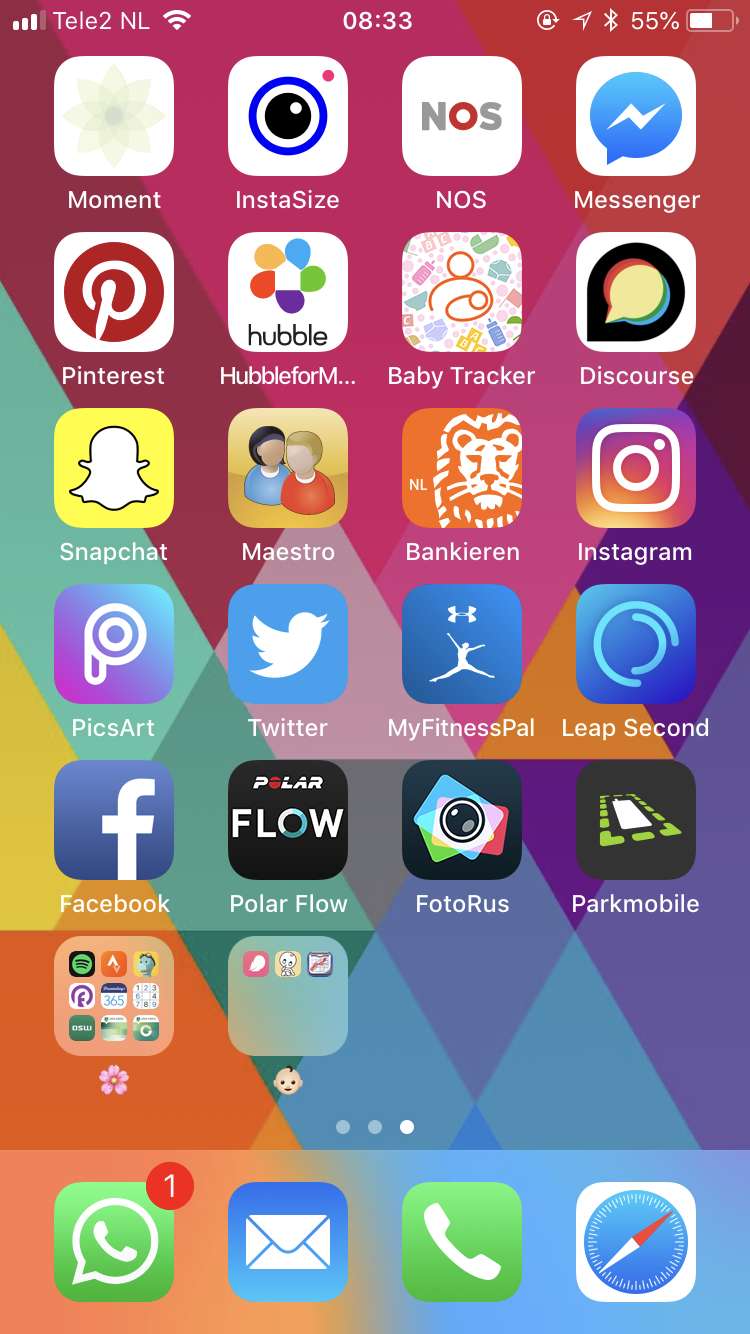The image size is (750, 1334).
Task: Open the NOS news app
Action: pos(462,116)
